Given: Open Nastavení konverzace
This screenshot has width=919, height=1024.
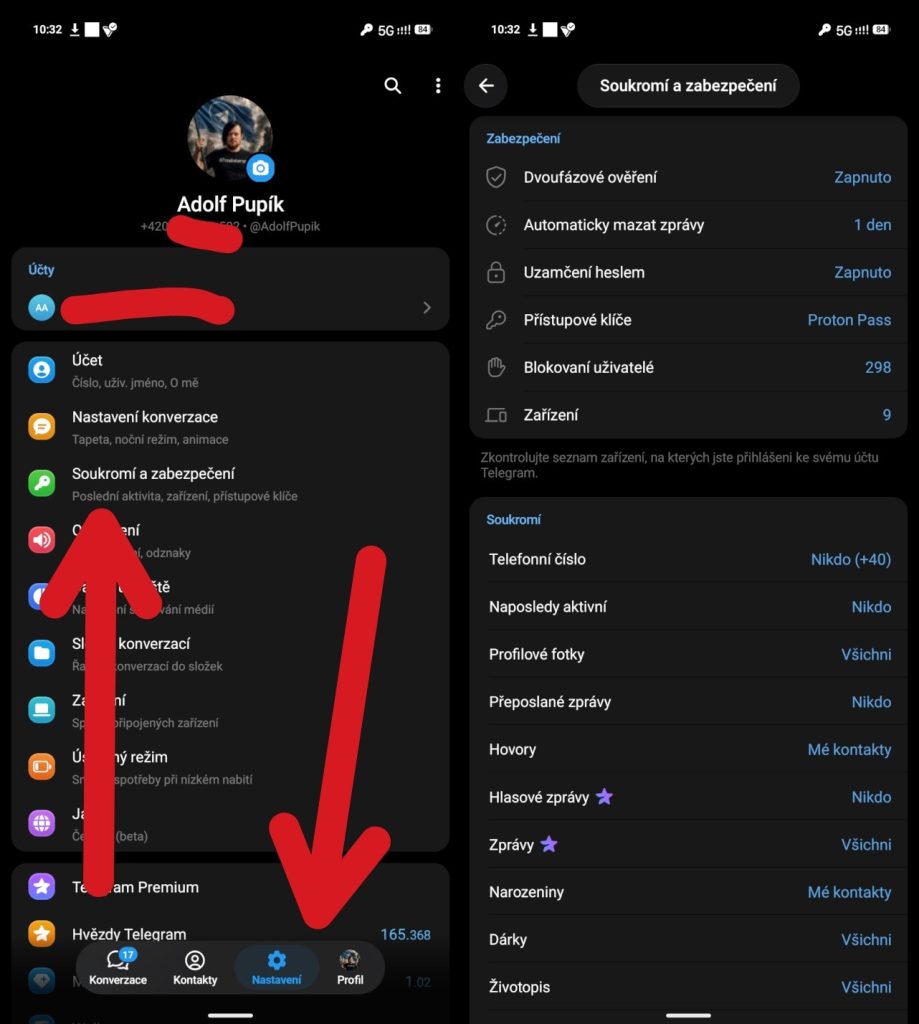Looking at the screenshot, I should [x=230, y=427].
